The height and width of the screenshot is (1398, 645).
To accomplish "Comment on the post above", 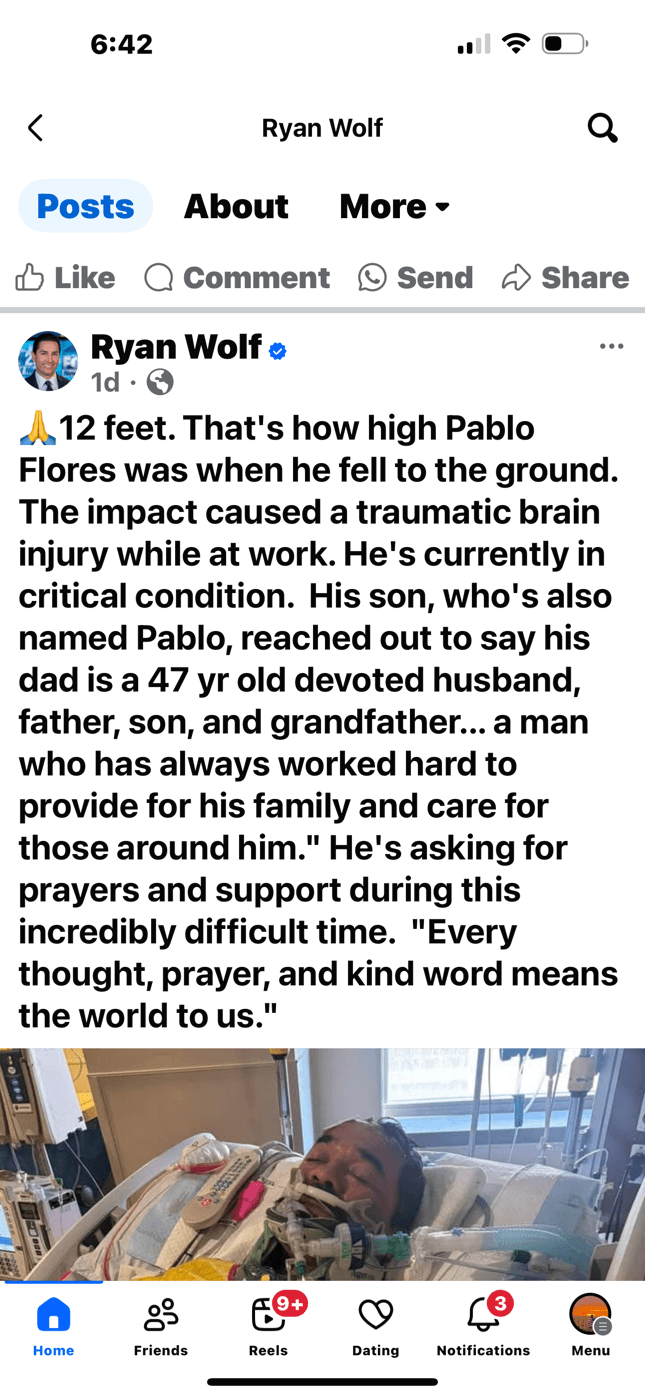I will click(x=237, y=278).
